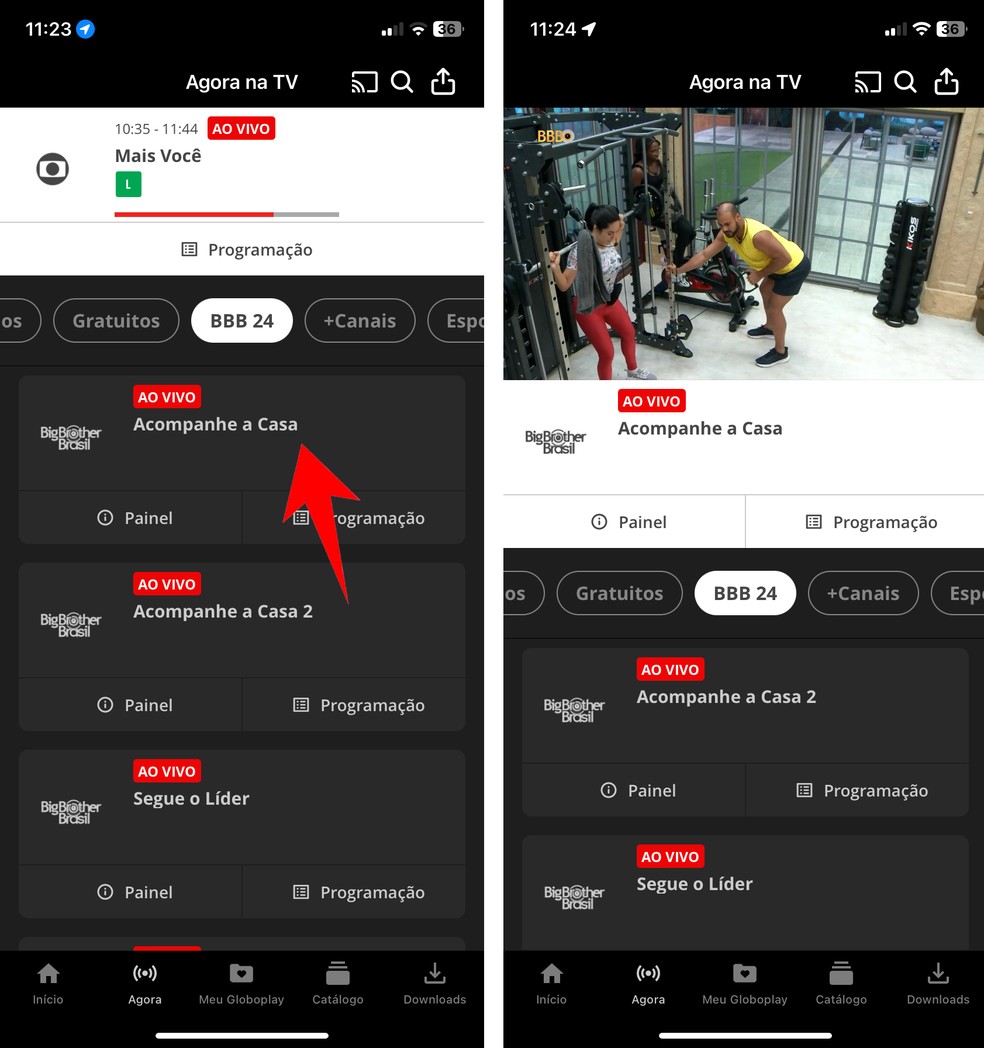The width and height of the screenshot is (984, 1048).
Task: Go to Início tab in the 11:23 screen
Action: (x=48, y=983)
